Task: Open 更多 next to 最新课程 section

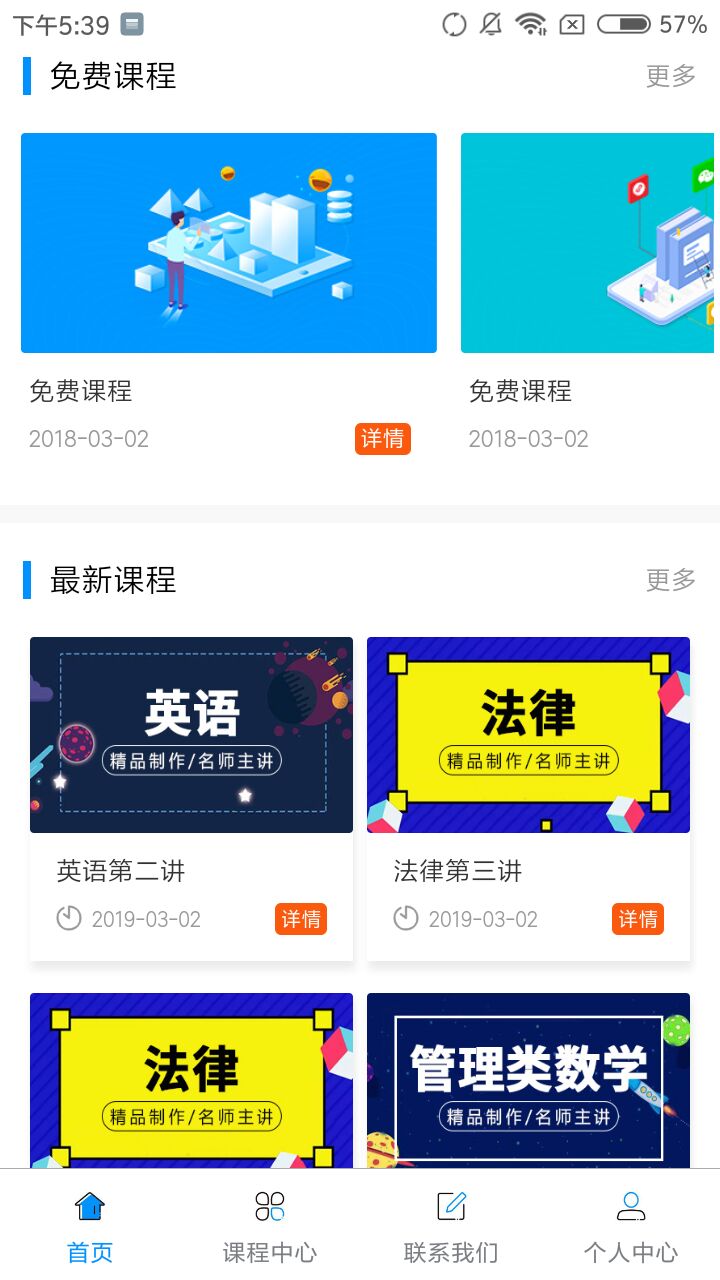Action: (x=669, y=581)
